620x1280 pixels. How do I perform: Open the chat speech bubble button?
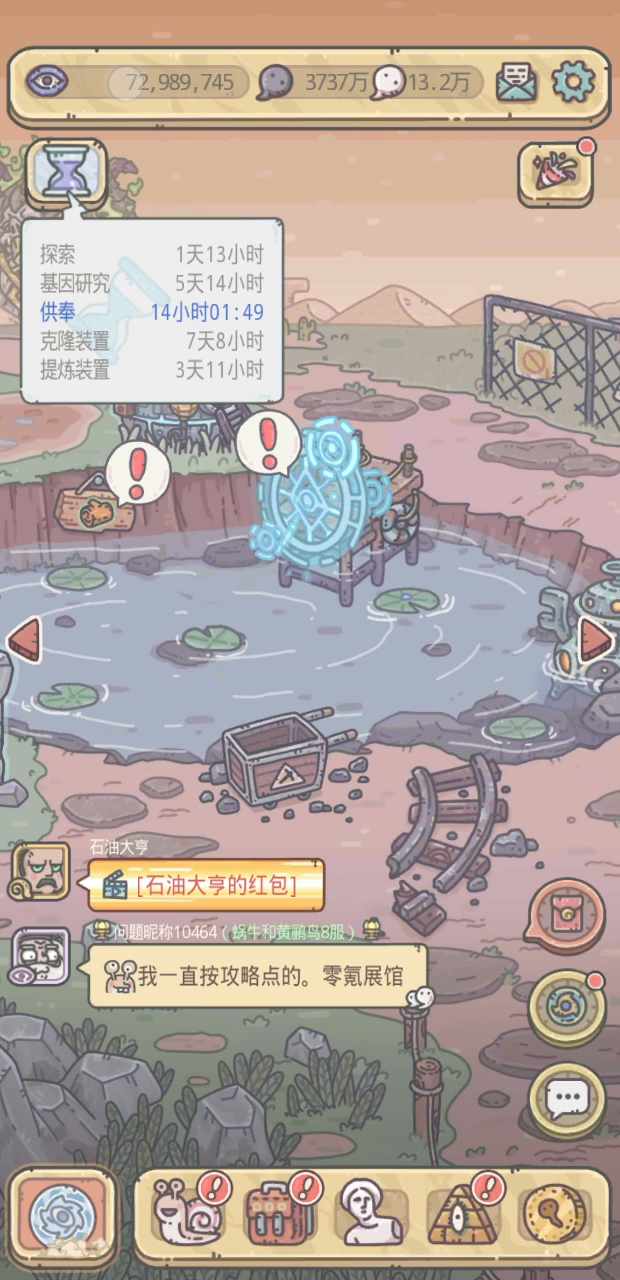(566, 1098)
